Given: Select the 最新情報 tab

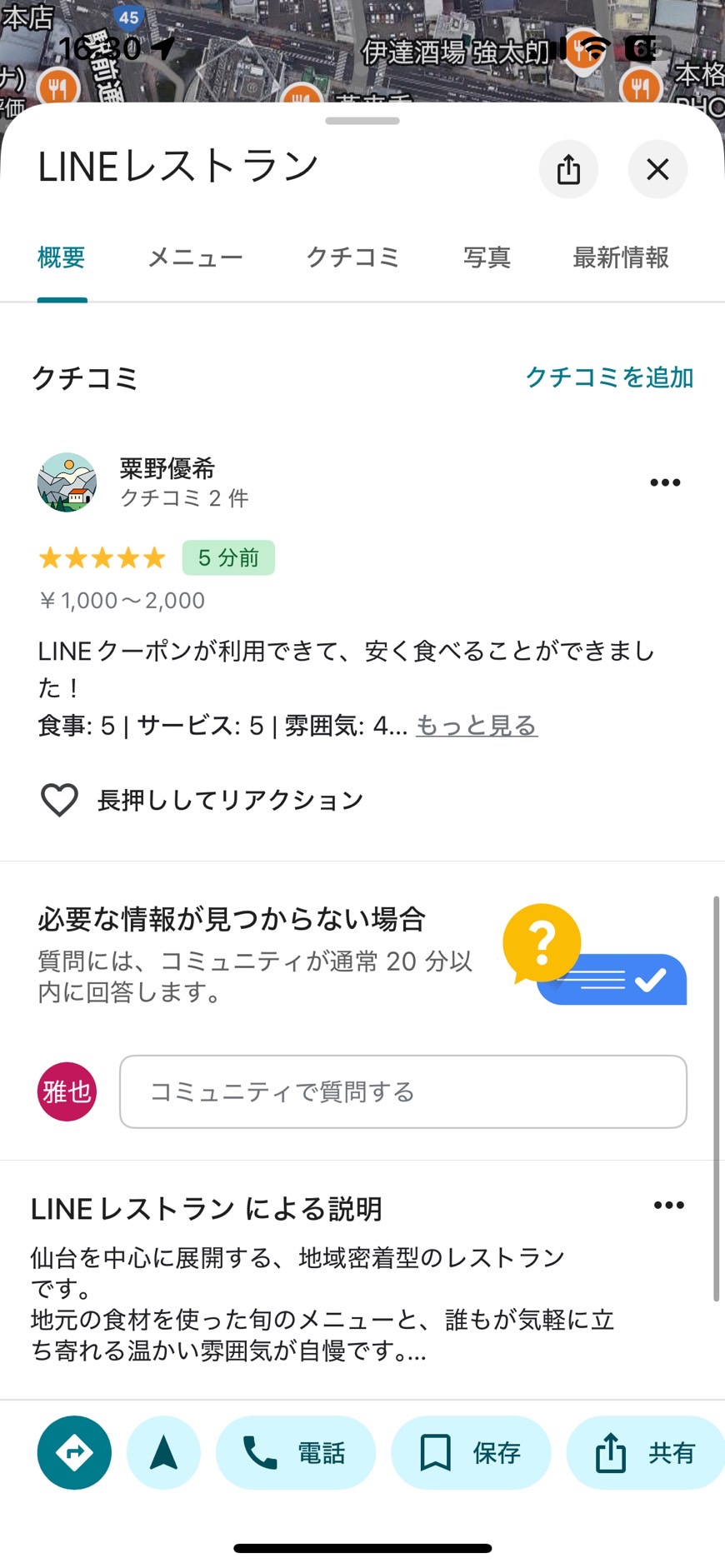Looking at the screenshot, I should point(620,257).
